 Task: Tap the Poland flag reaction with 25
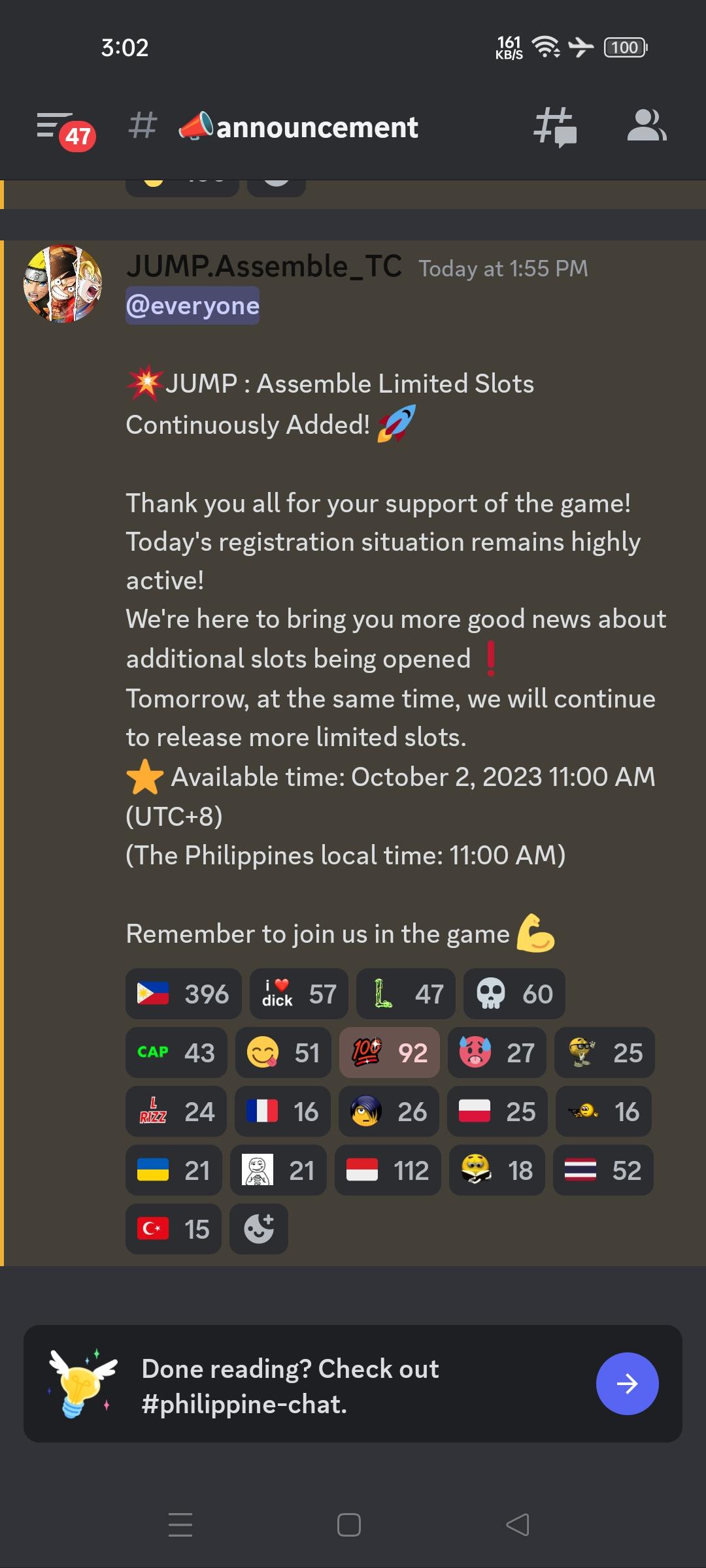pyautogui.click(x=497, y=1111)
